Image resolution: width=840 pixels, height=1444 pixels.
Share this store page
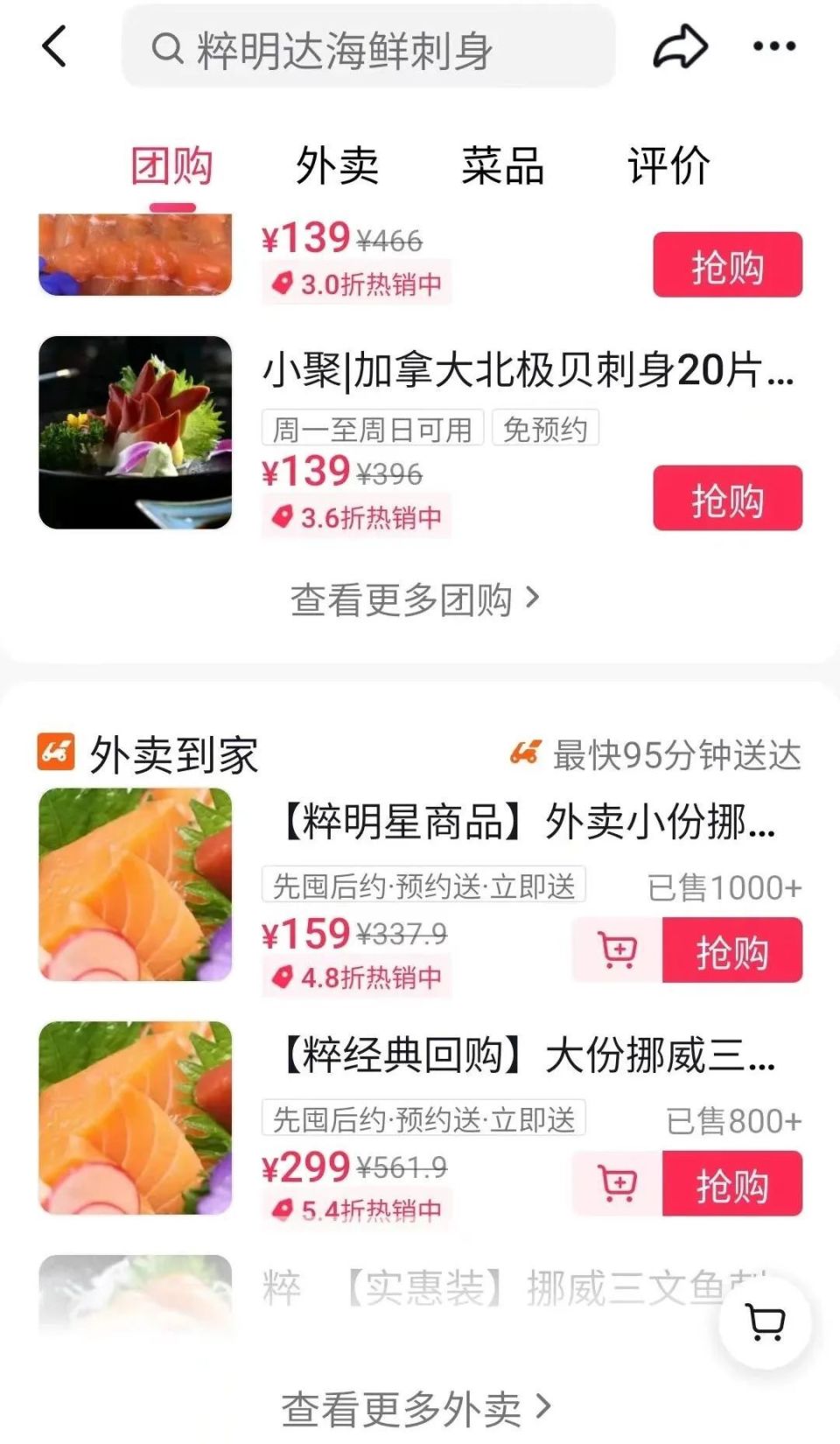pos(680,46)
